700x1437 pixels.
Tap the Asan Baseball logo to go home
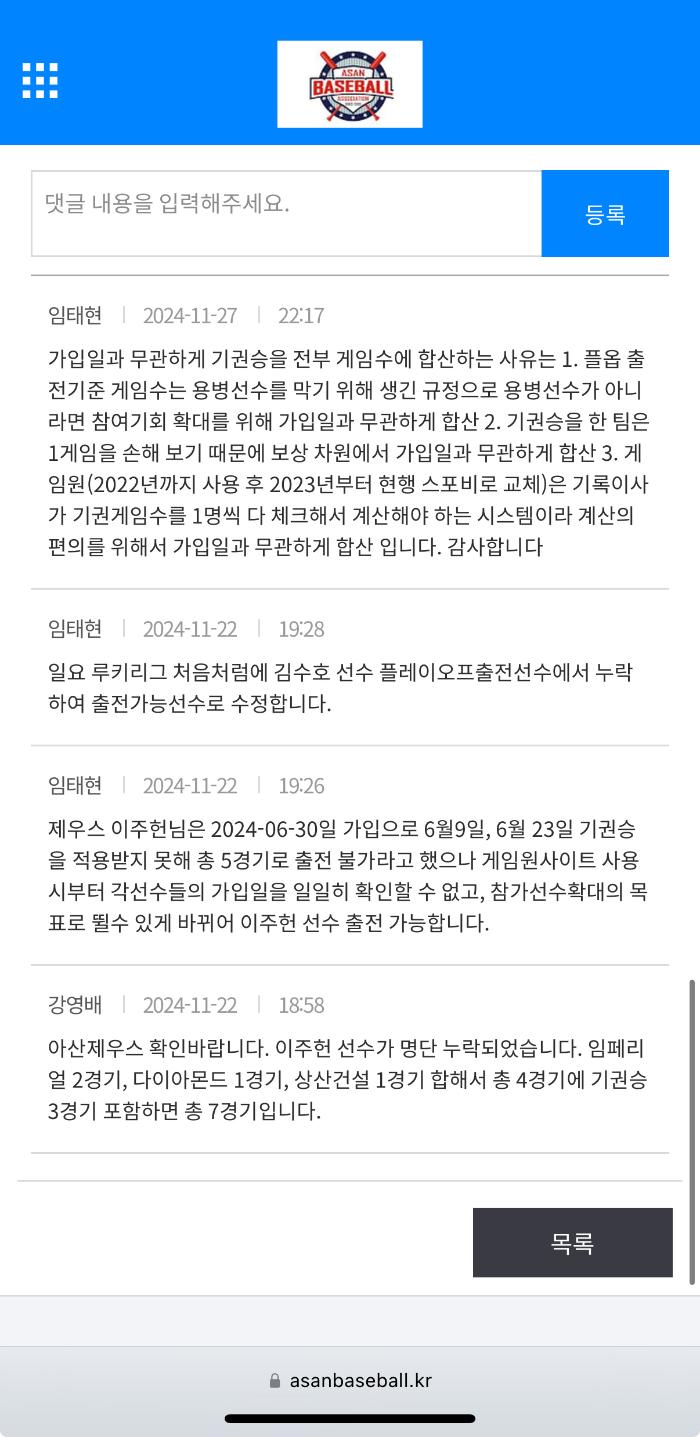click(350, 84)
